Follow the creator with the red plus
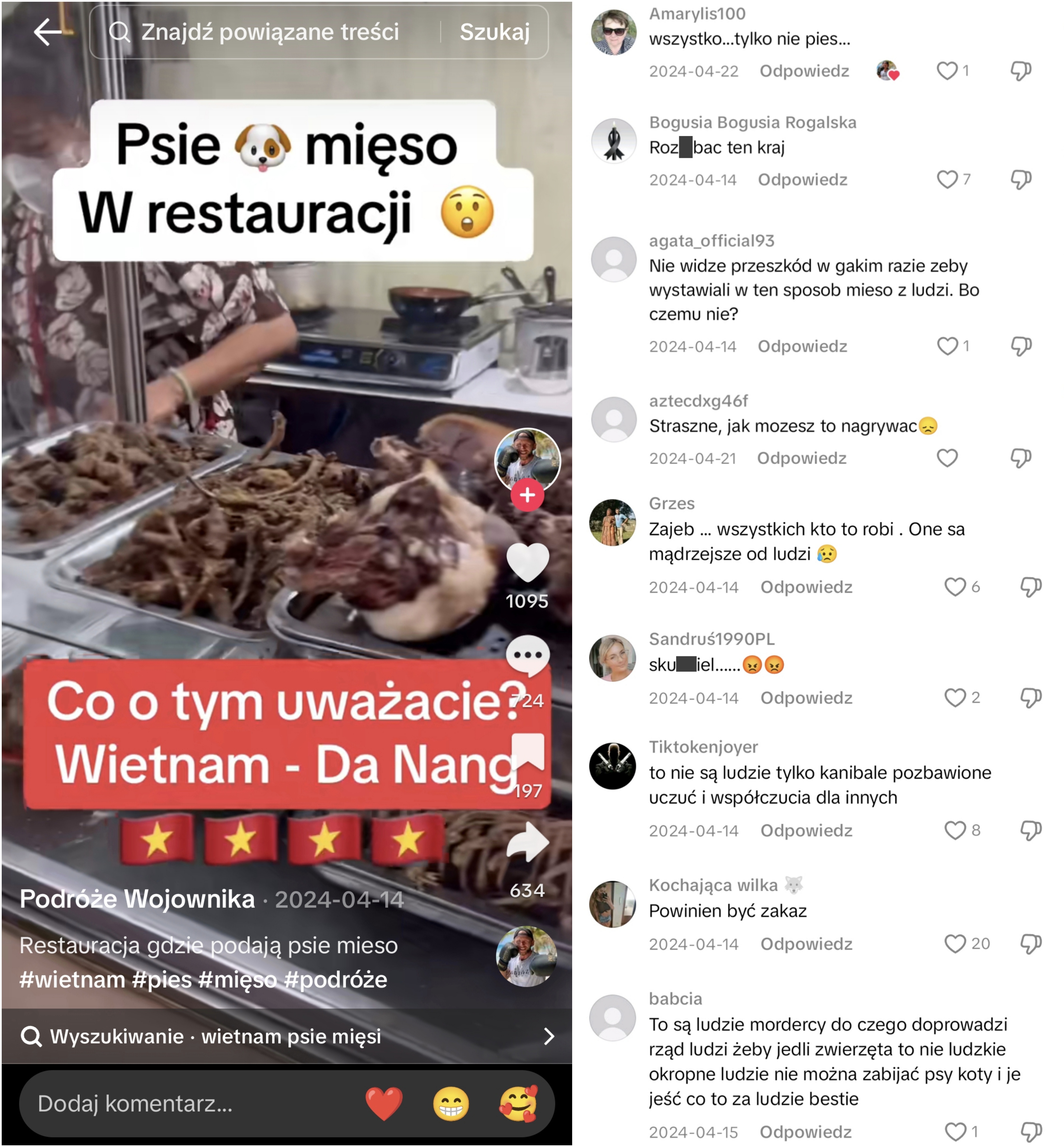Viewport: 1064px width, 1147px height. 527,495
